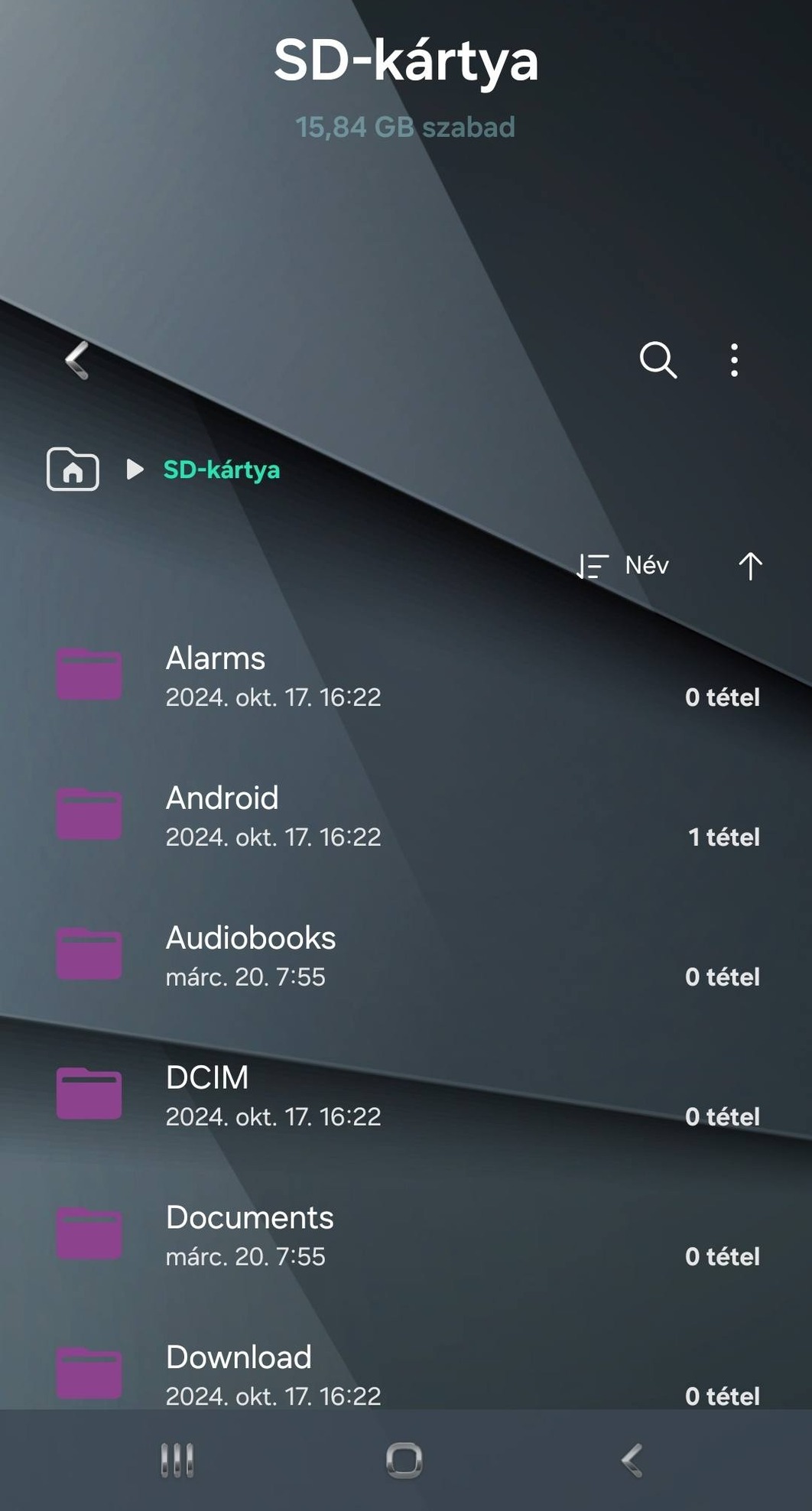Show recent apps from navigation bar
This screenshot has height=1511, width=812.
point(177,1461)
